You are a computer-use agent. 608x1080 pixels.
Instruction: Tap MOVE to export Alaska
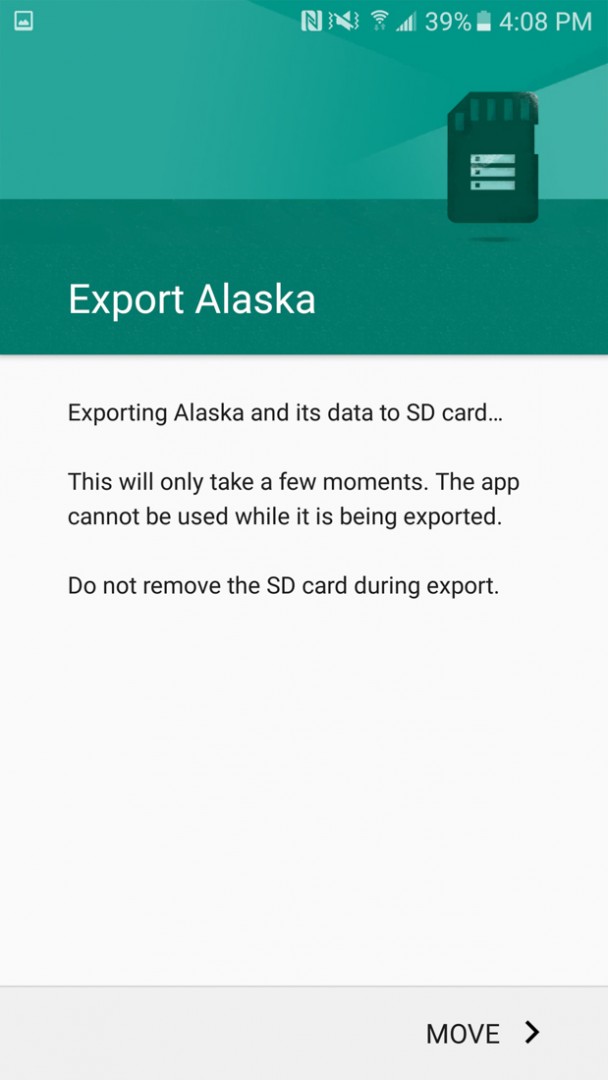pos(482,1033)
